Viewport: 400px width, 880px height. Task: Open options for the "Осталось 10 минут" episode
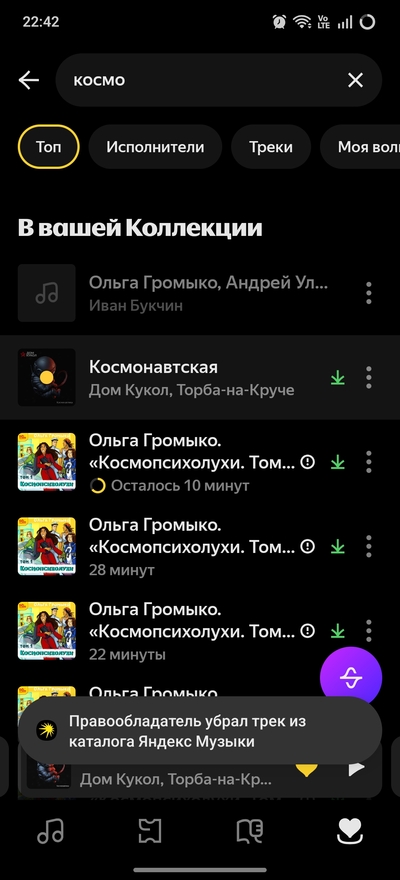coord(369,462)
